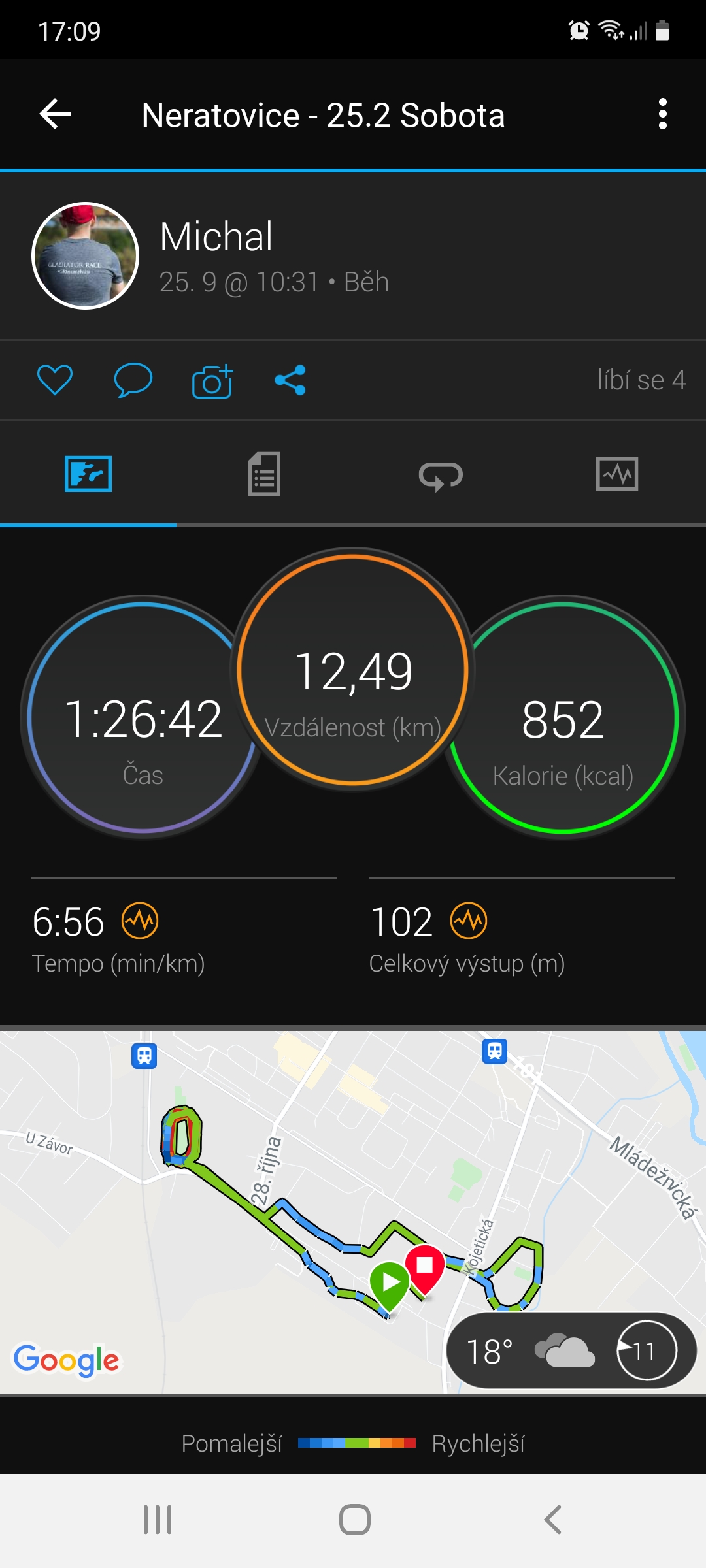Switch to the charts tab

[618, 474]
